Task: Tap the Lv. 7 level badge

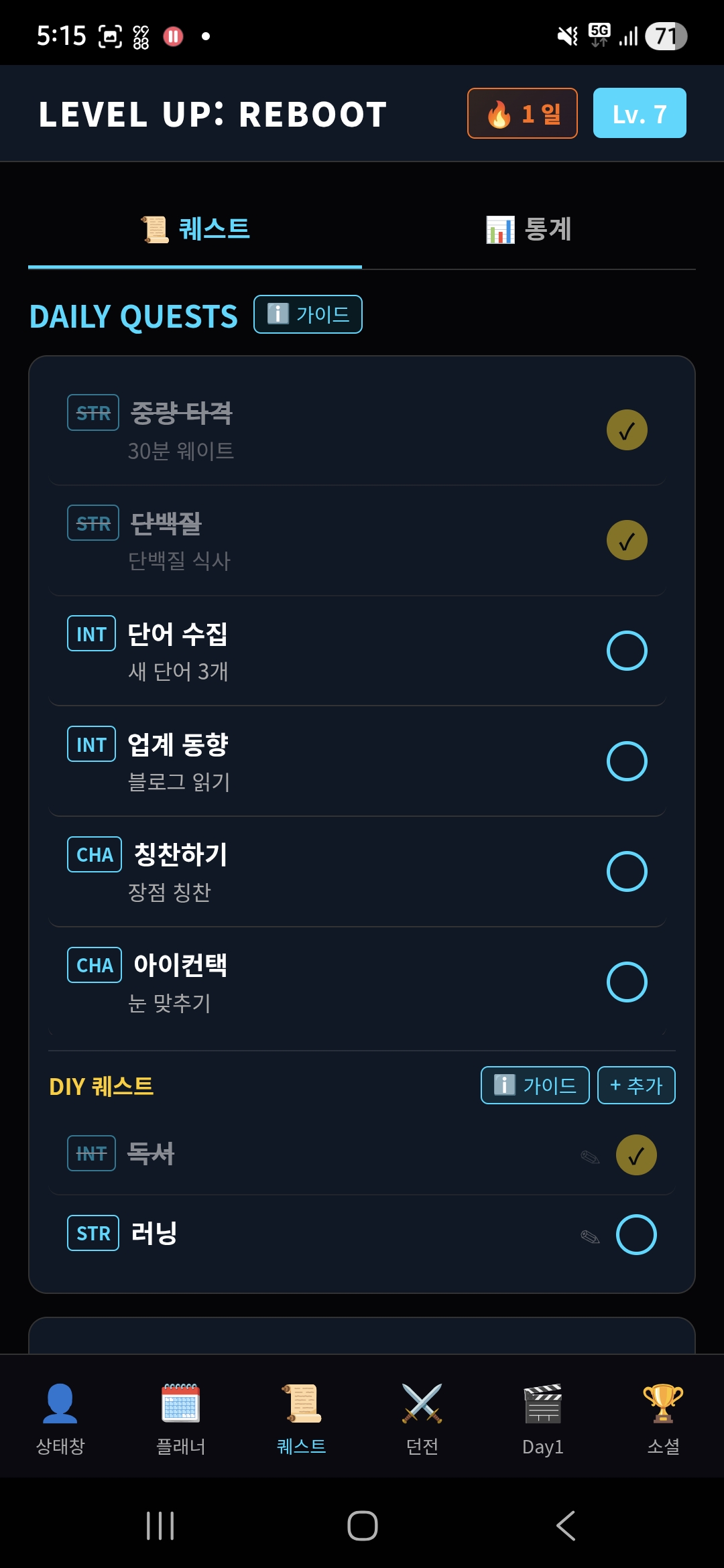Action: tap(640, 113)
